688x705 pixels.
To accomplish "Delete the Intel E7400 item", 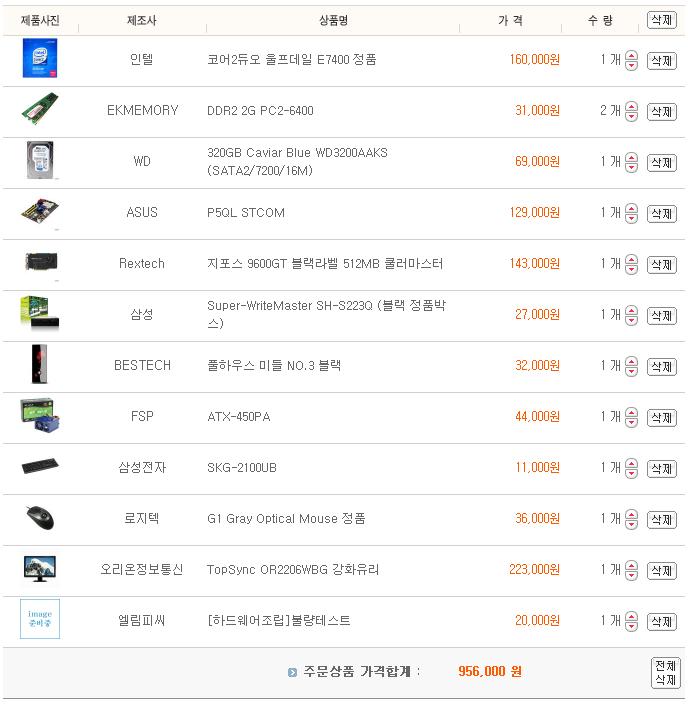I will [661, 61].
